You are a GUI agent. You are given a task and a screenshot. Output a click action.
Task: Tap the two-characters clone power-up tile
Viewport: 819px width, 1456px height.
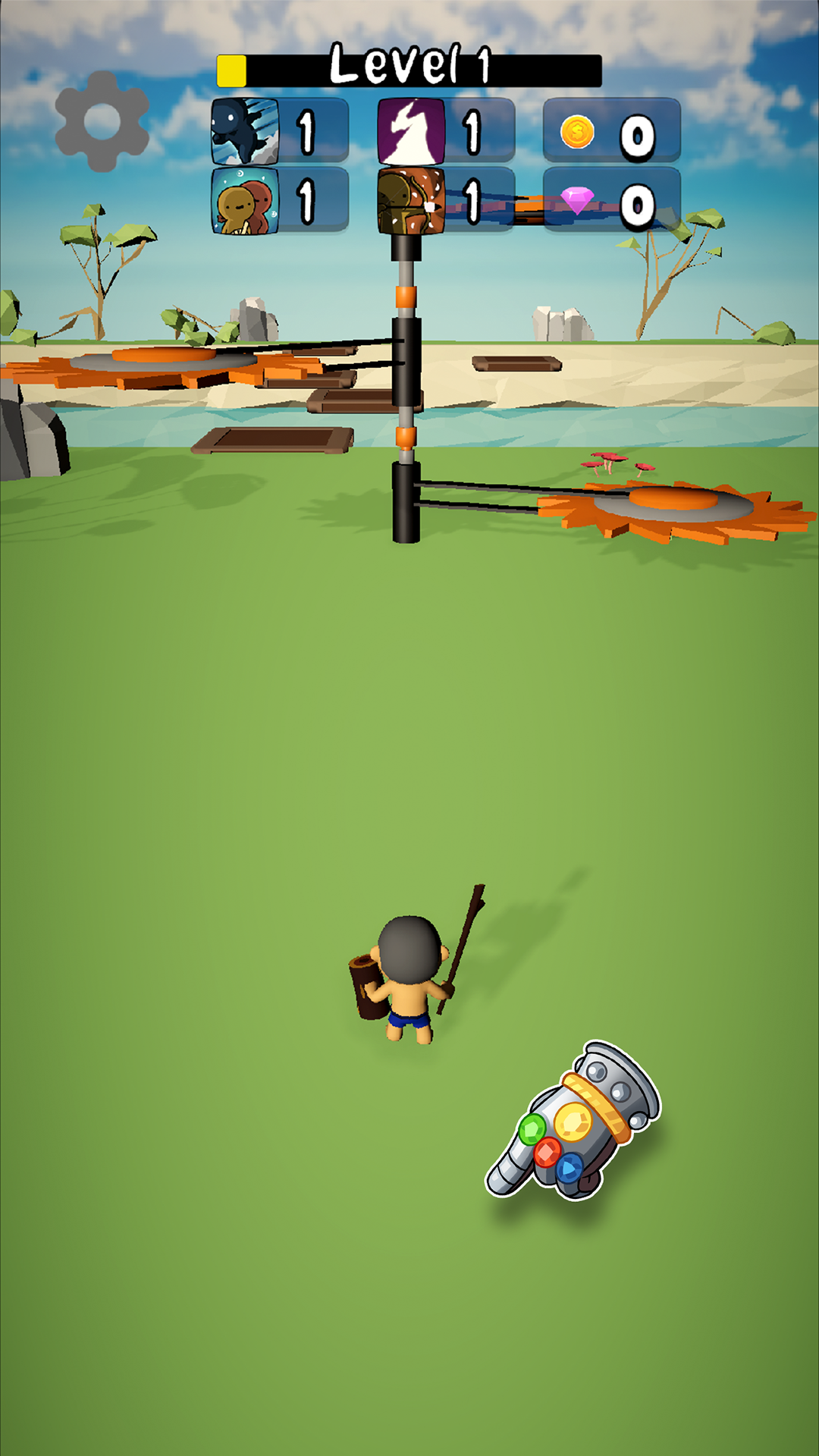tap(245, 201)
